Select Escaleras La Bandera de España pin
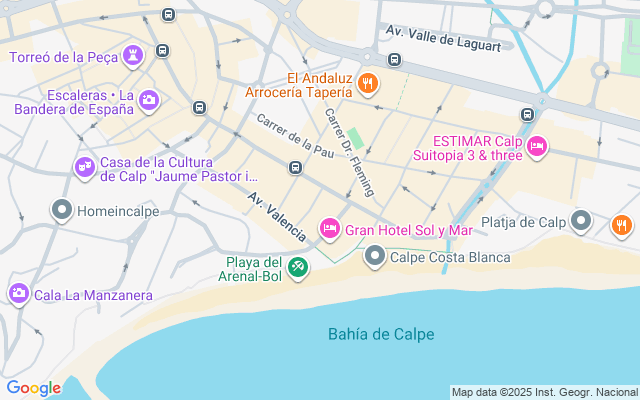 [149, 99]
